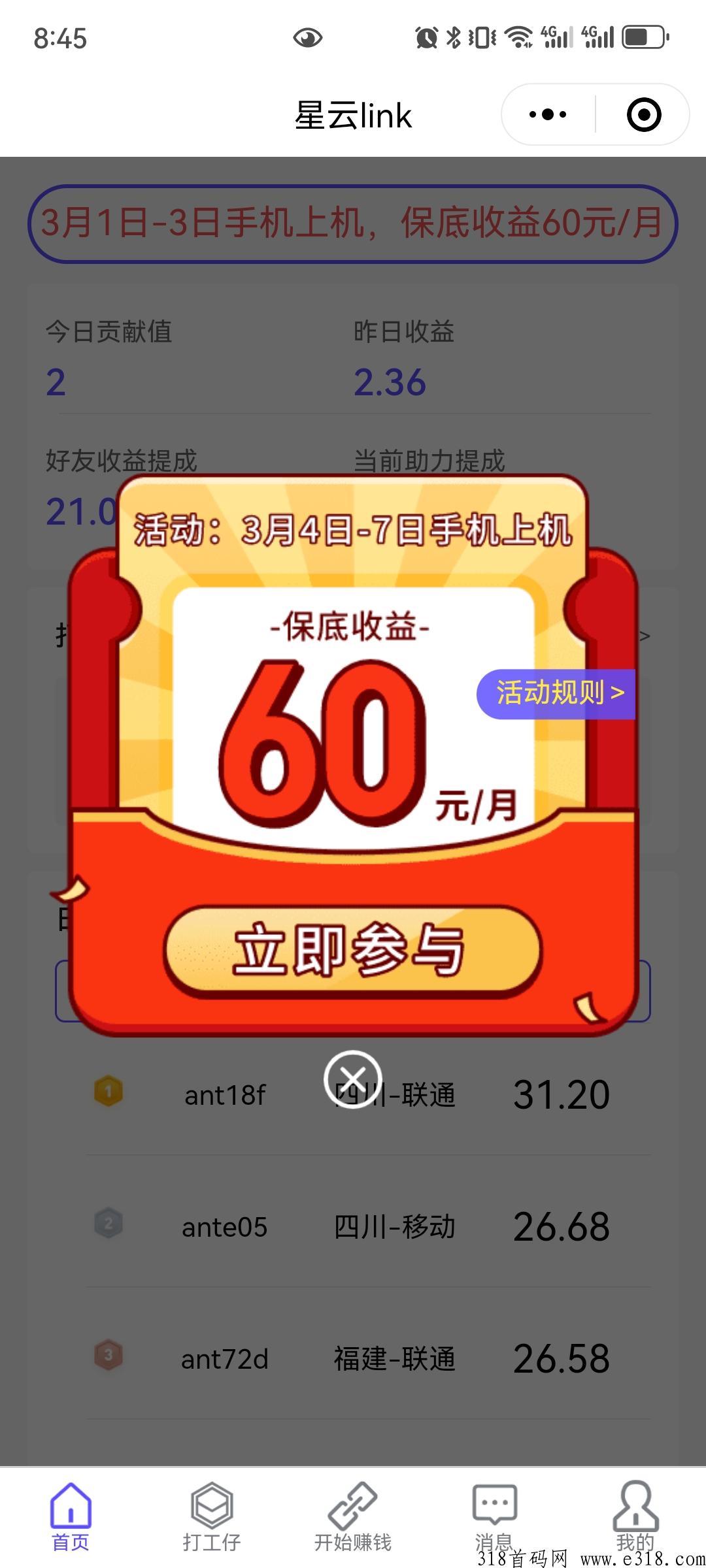Open the mini program more-options menu
Image resolution: width=706 pixels, height=1568 pixels.
pyautogui.click(x=548, y=115)
